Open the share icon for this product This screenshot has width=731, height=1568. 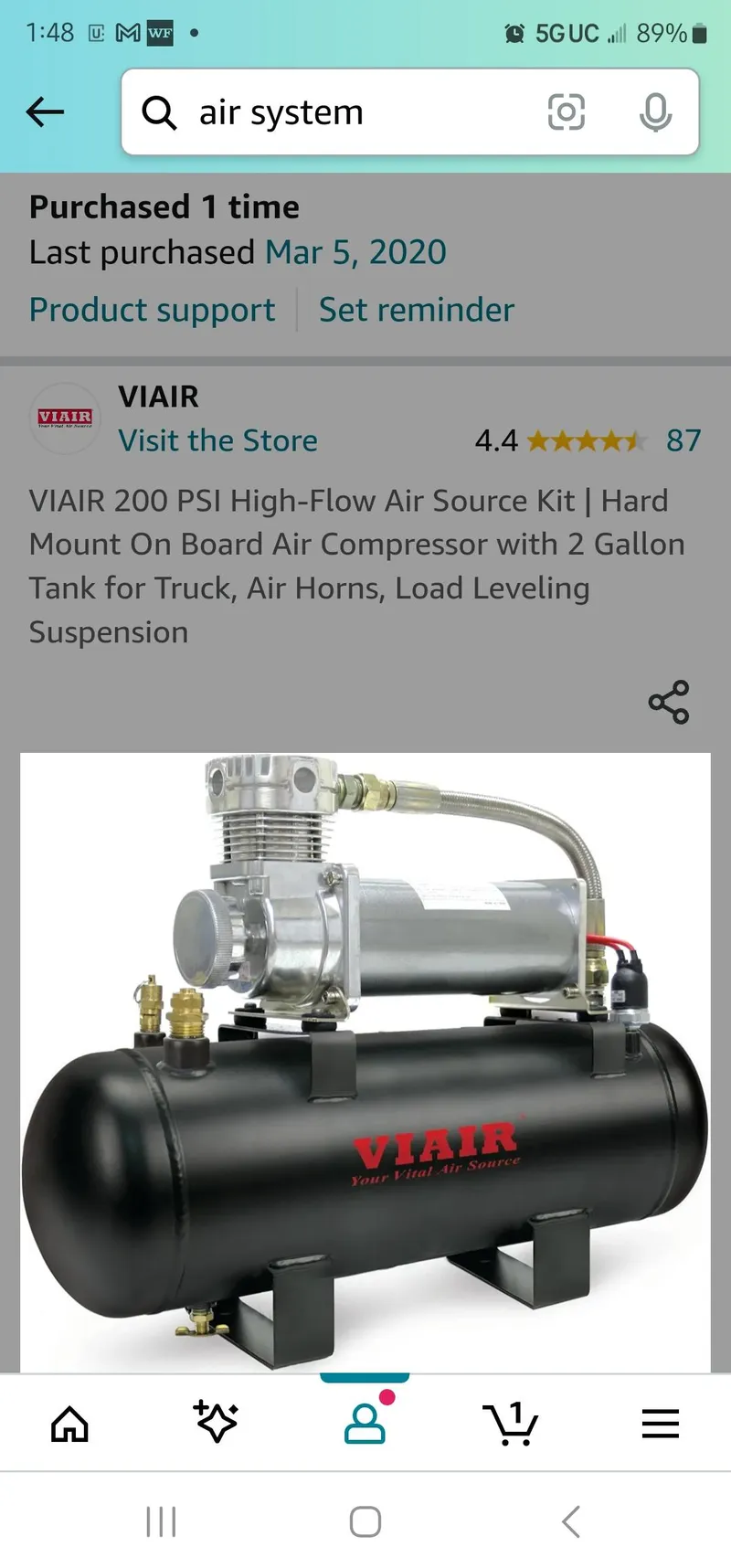click(x=669, y=703)
